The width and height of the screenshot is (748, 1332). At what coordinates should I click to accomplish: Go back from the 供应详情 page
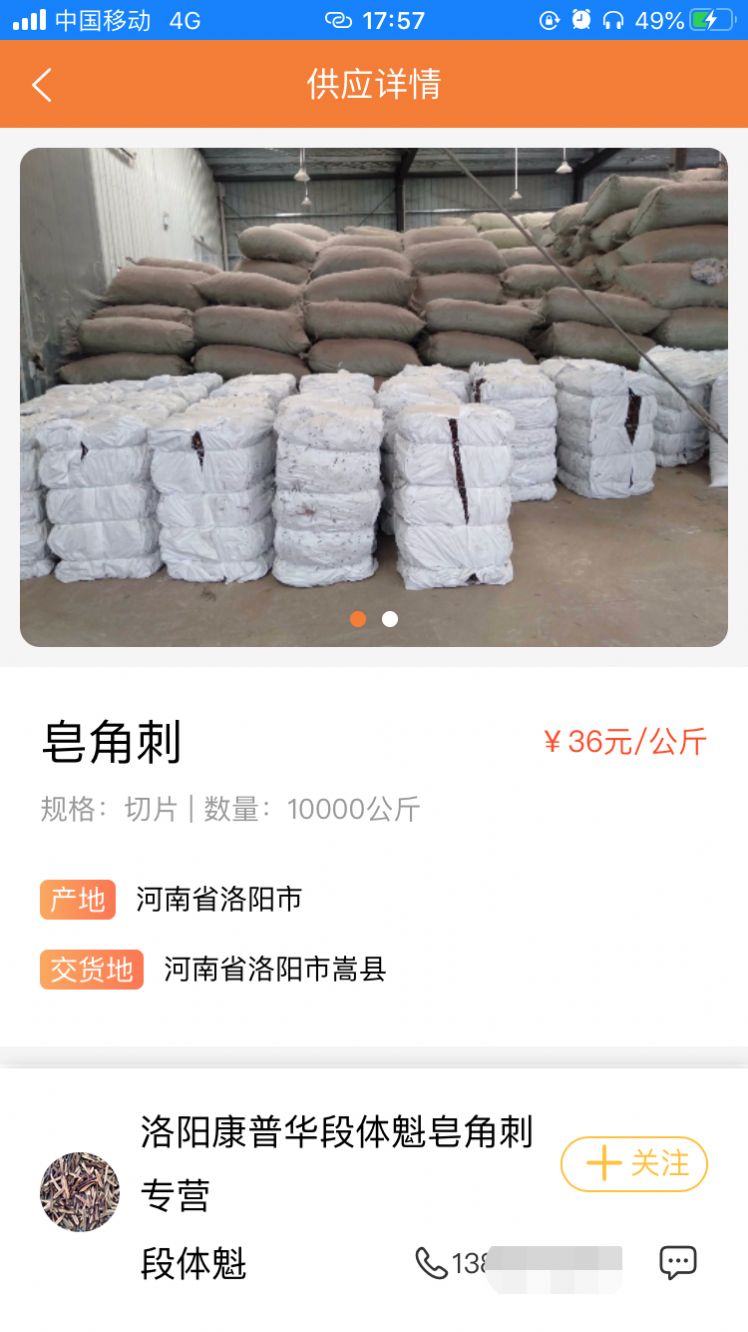(x=42, y=85)
